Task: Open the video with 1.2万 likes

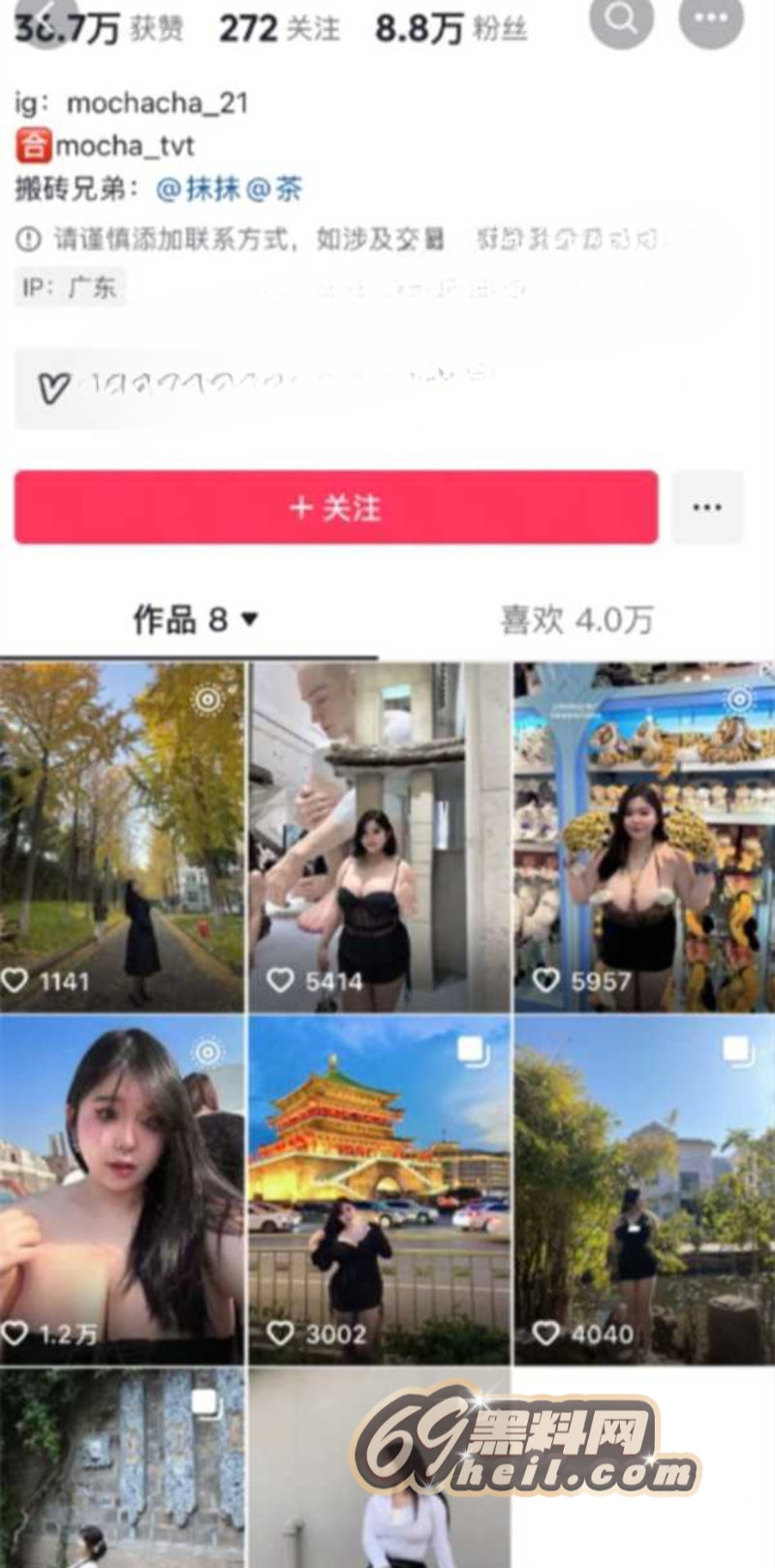Action: tap(122, 1190)
